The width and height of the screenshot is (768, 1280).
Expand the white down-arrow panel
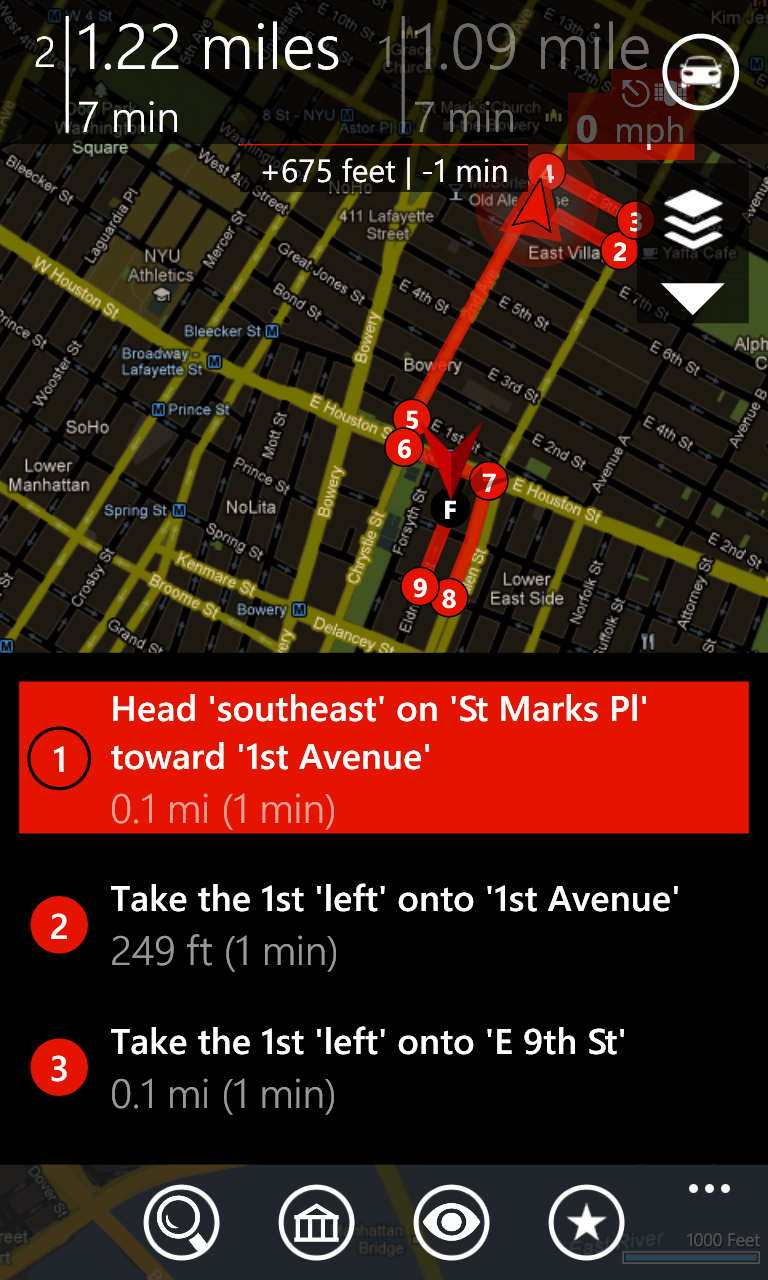(693, 298)
